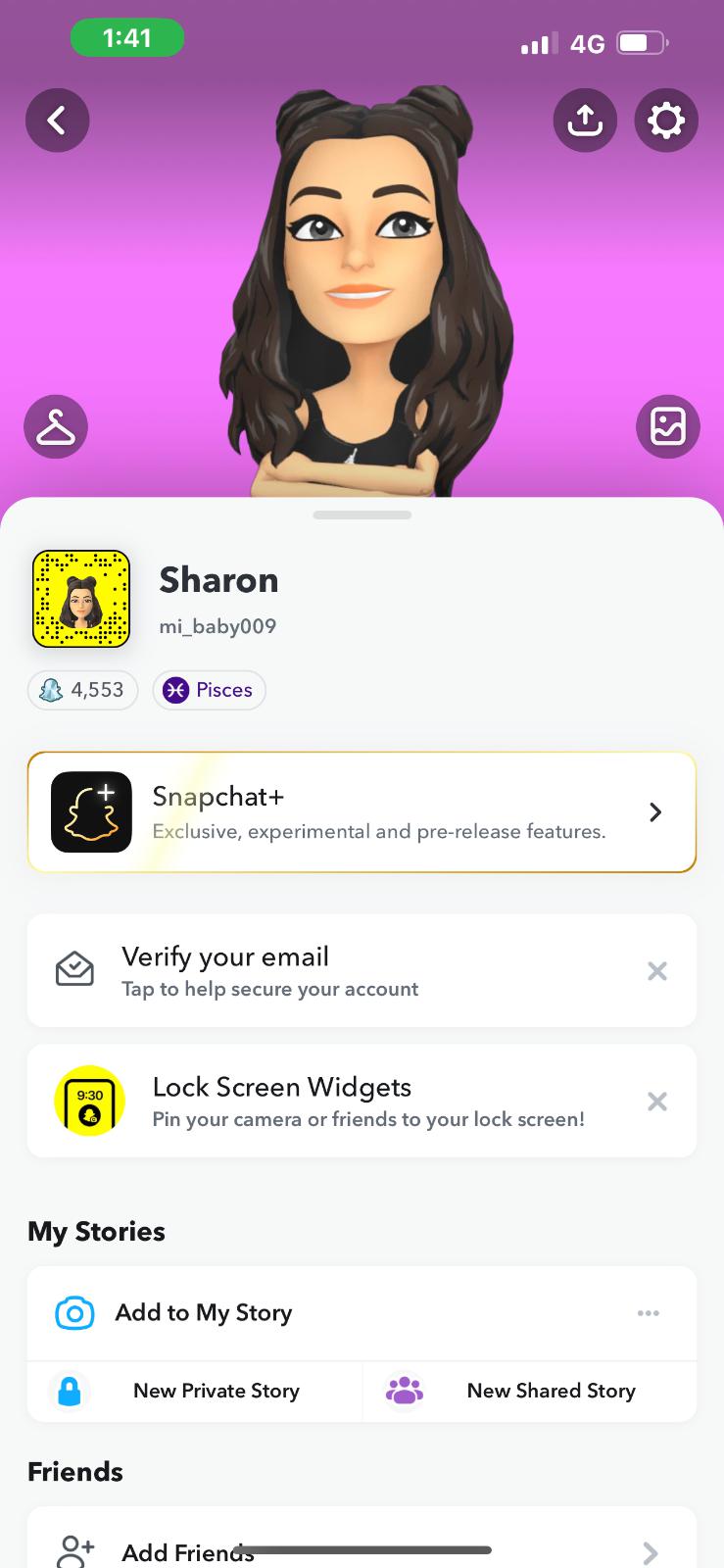
Task: Create a New Shared Story
Action: 529,1391
